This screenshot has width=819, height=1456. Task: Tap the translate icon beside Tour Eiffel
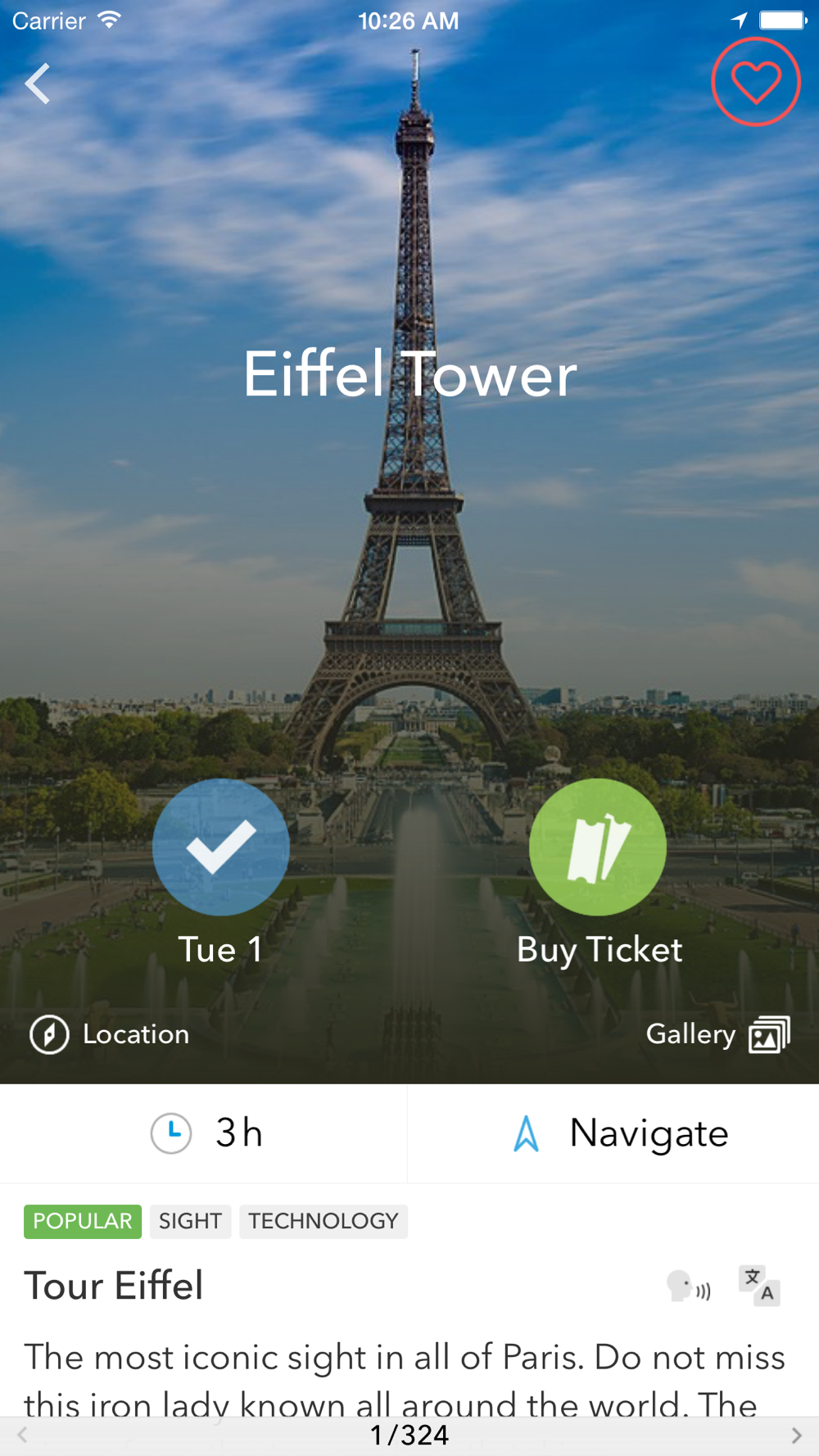[x=759, y=1286]
